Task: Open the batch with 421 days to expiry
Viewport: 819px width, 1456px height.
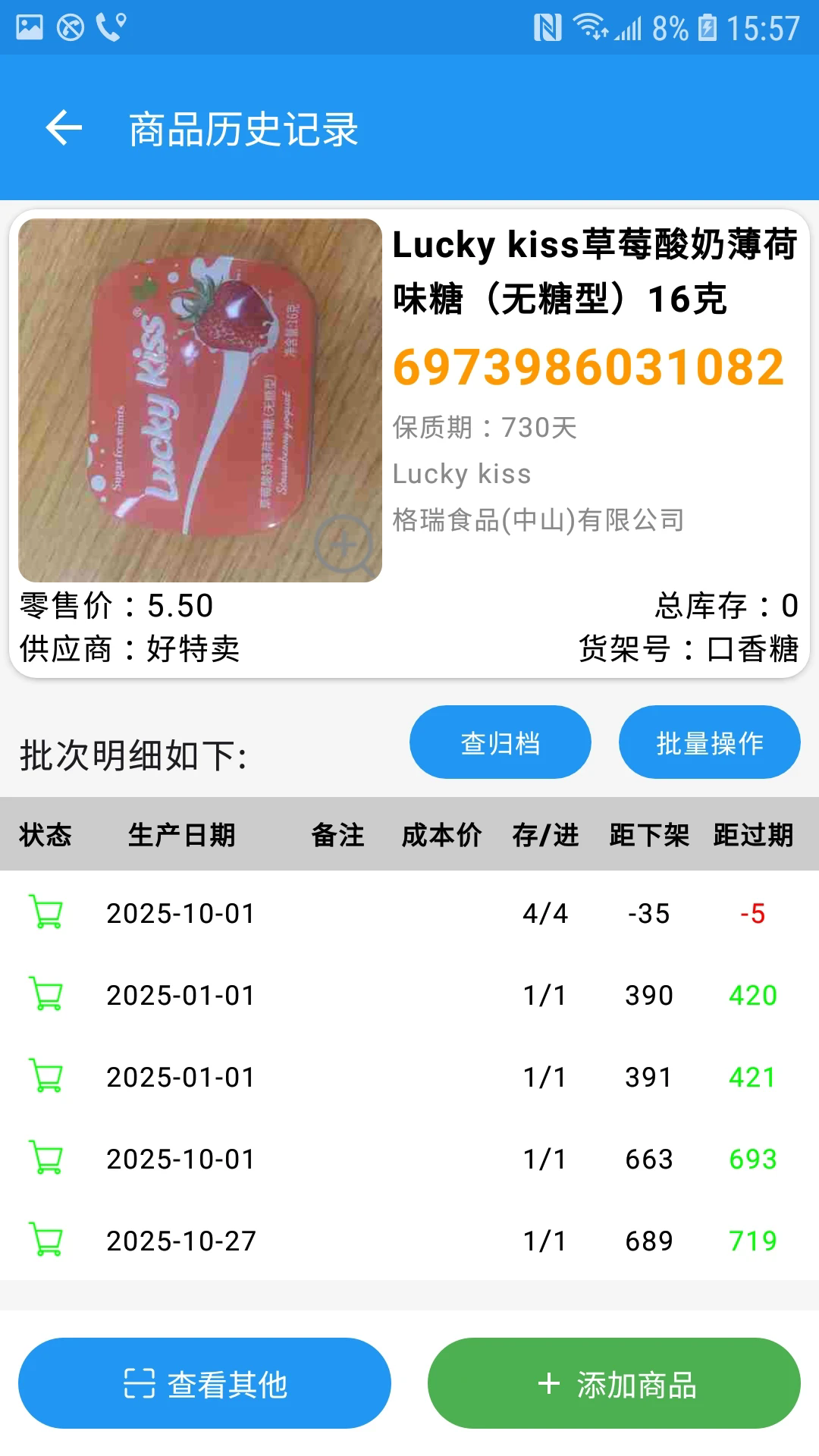Action: [x=409, y=1077]
